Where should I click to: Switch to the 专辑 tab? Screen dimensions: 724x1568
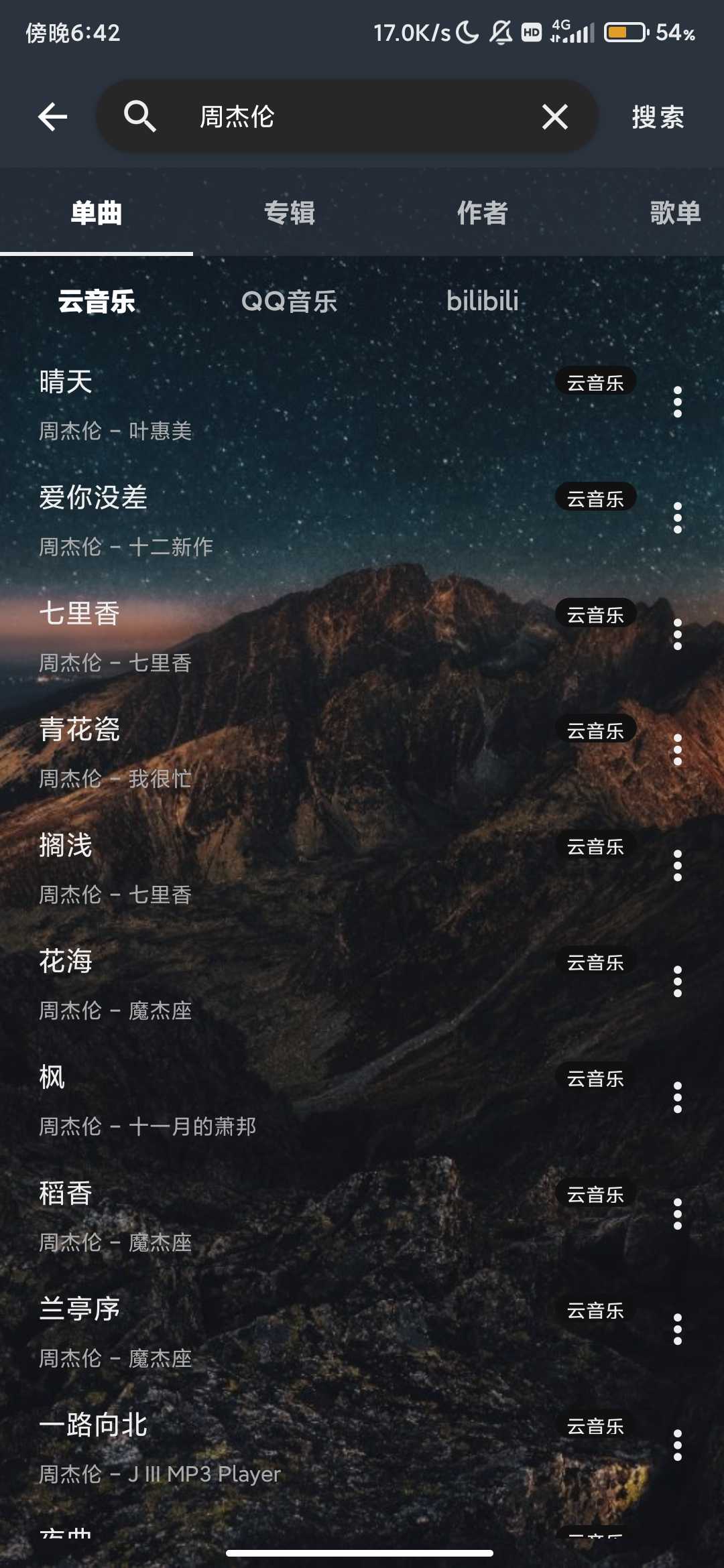coord(289,213)
